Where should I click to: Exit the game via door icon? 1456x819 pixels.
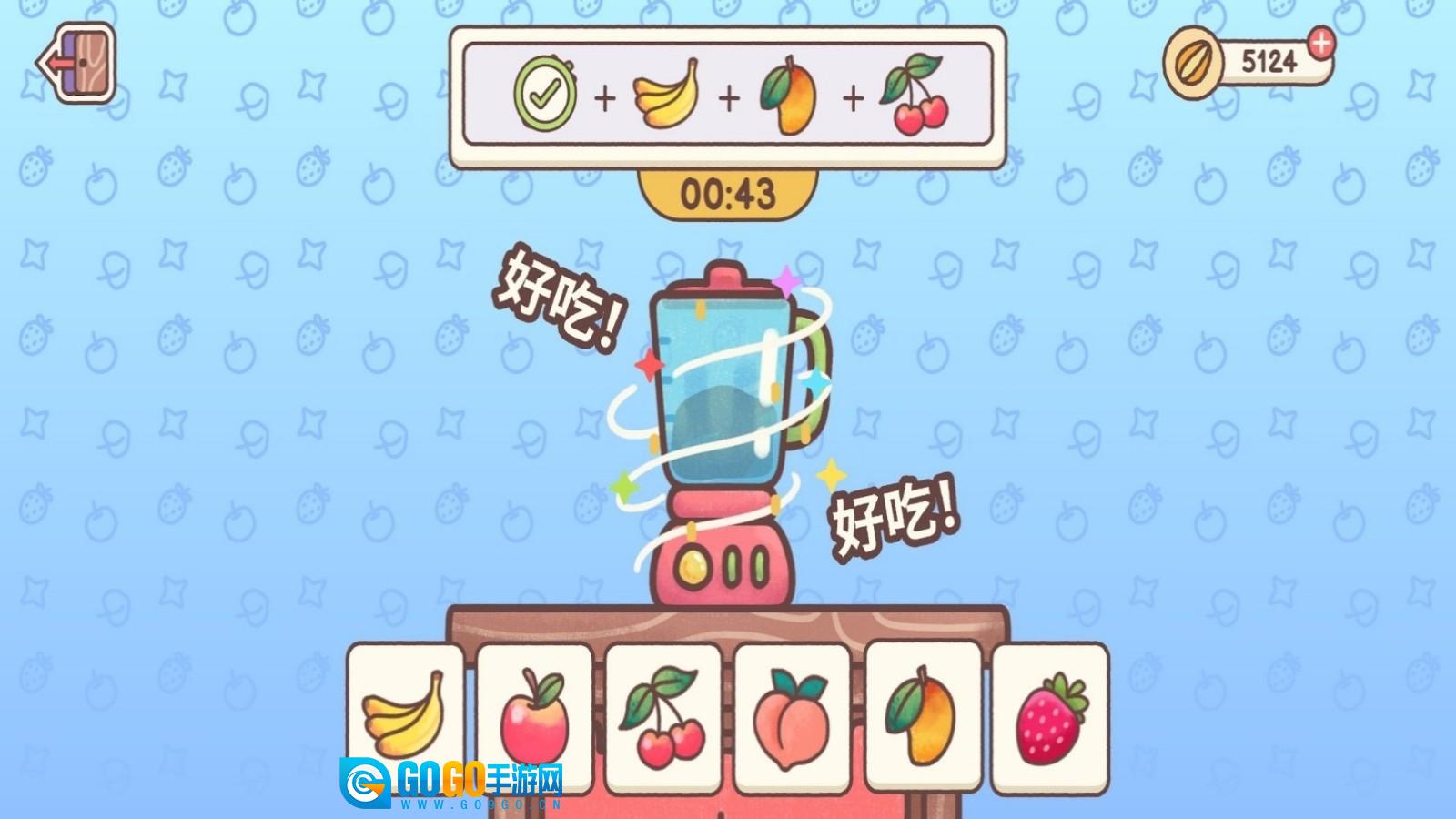(x=77, y=63)
